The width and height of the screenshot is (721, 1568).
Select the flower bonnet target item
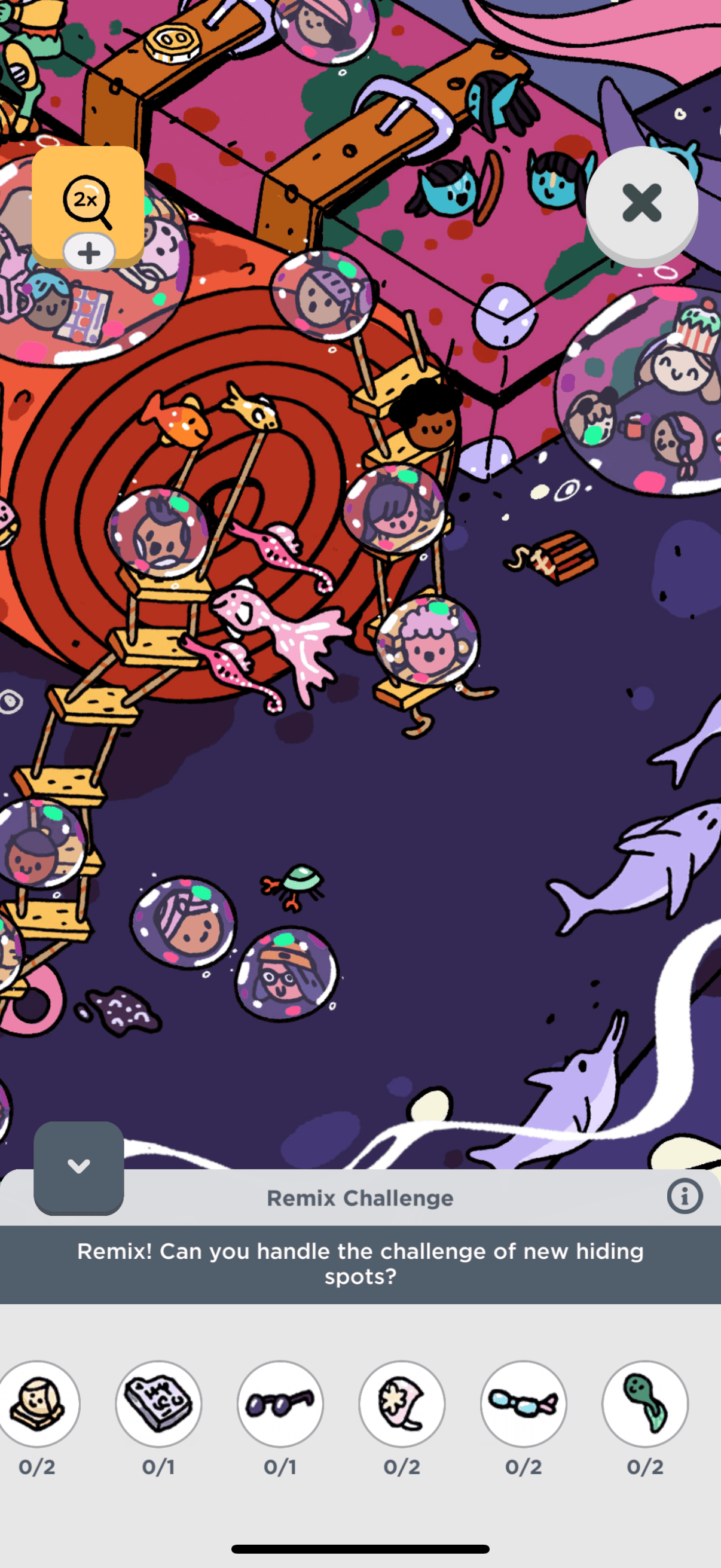pos(402,1403)
